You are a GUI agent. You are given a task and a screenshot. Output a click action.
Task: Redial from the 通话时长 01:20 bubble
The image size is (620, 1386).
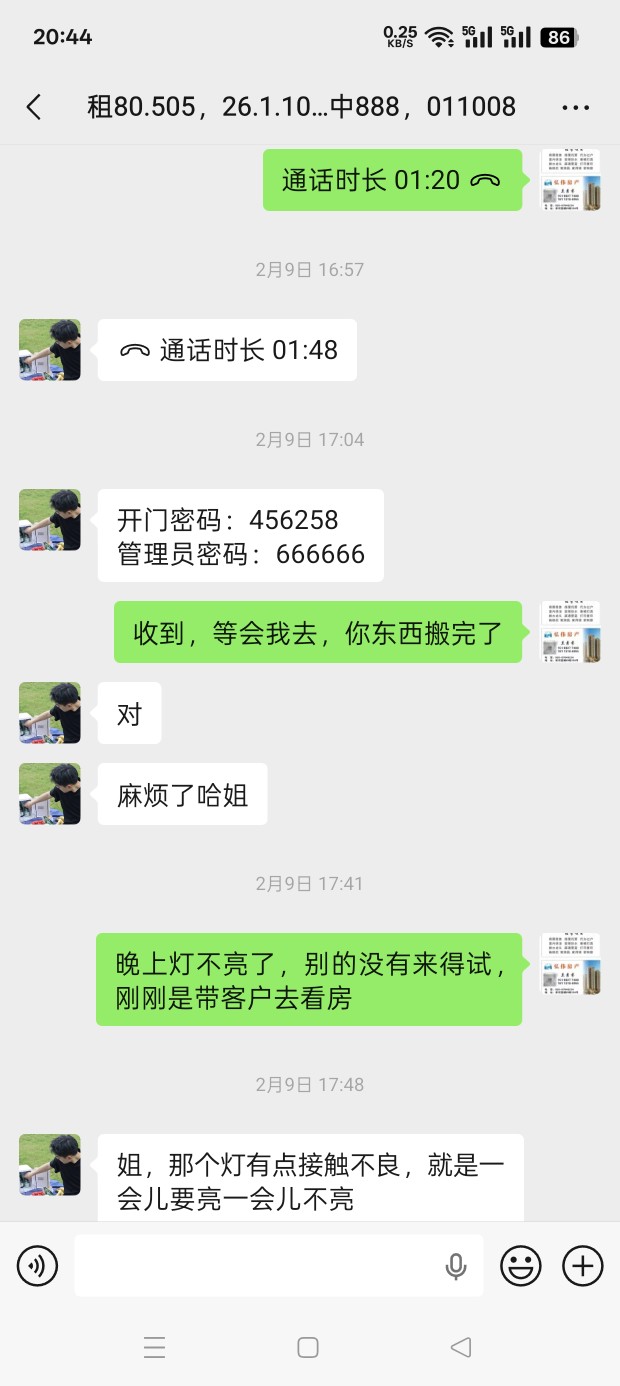[392, 180]
